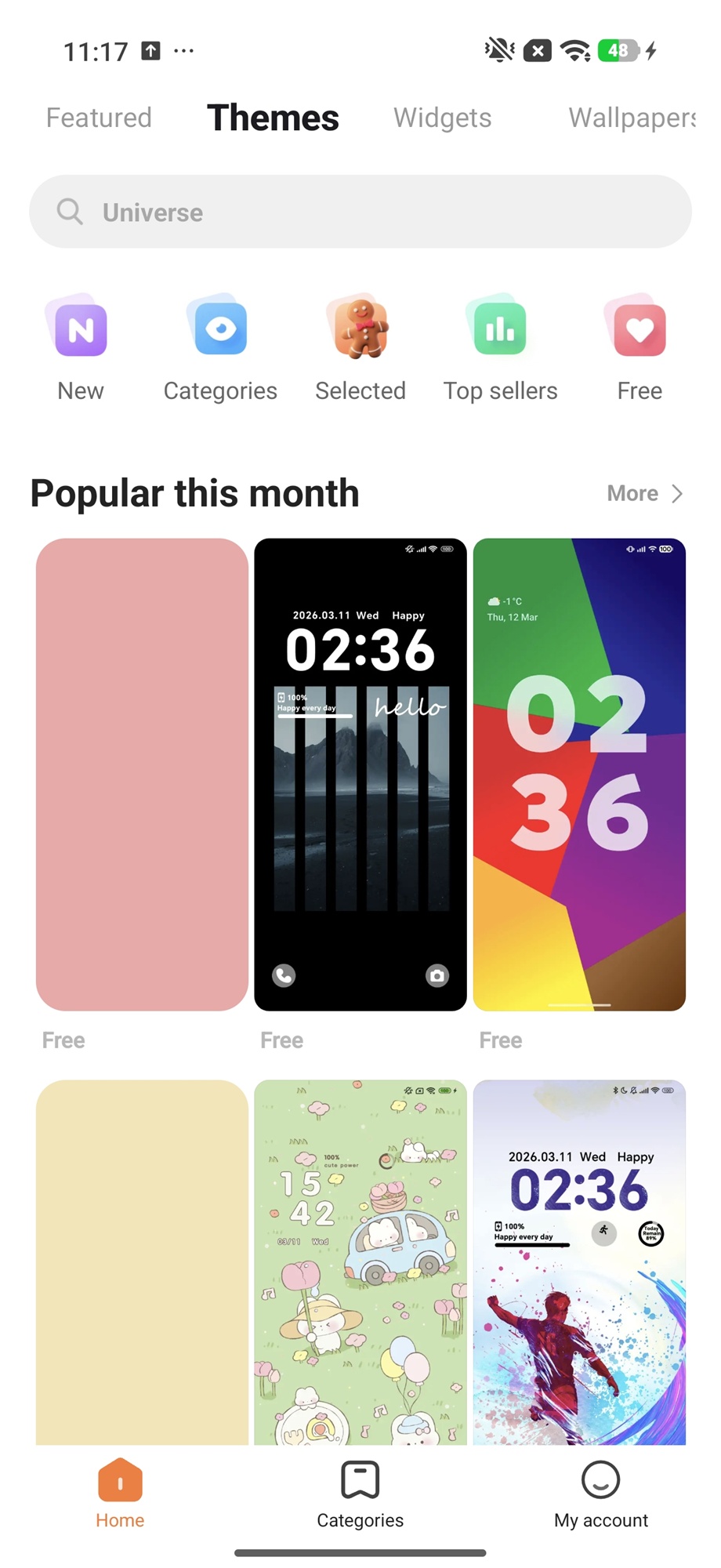Open the plain pink theme tile
Screen dimensions: 721x1568
[x=142, y=774]
